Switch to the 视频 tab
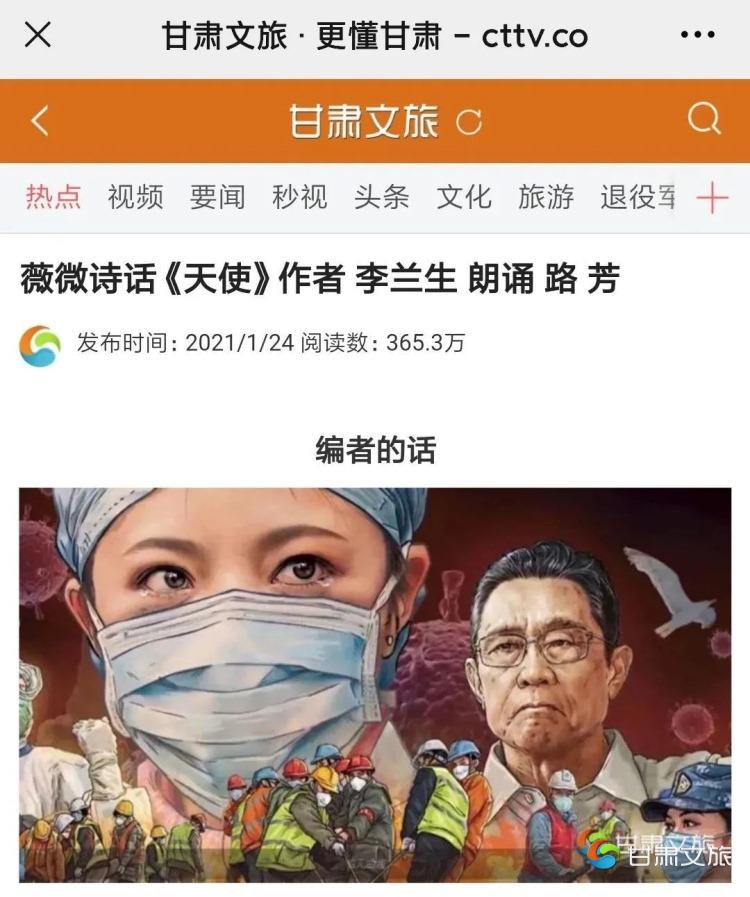 coord(135,198)
